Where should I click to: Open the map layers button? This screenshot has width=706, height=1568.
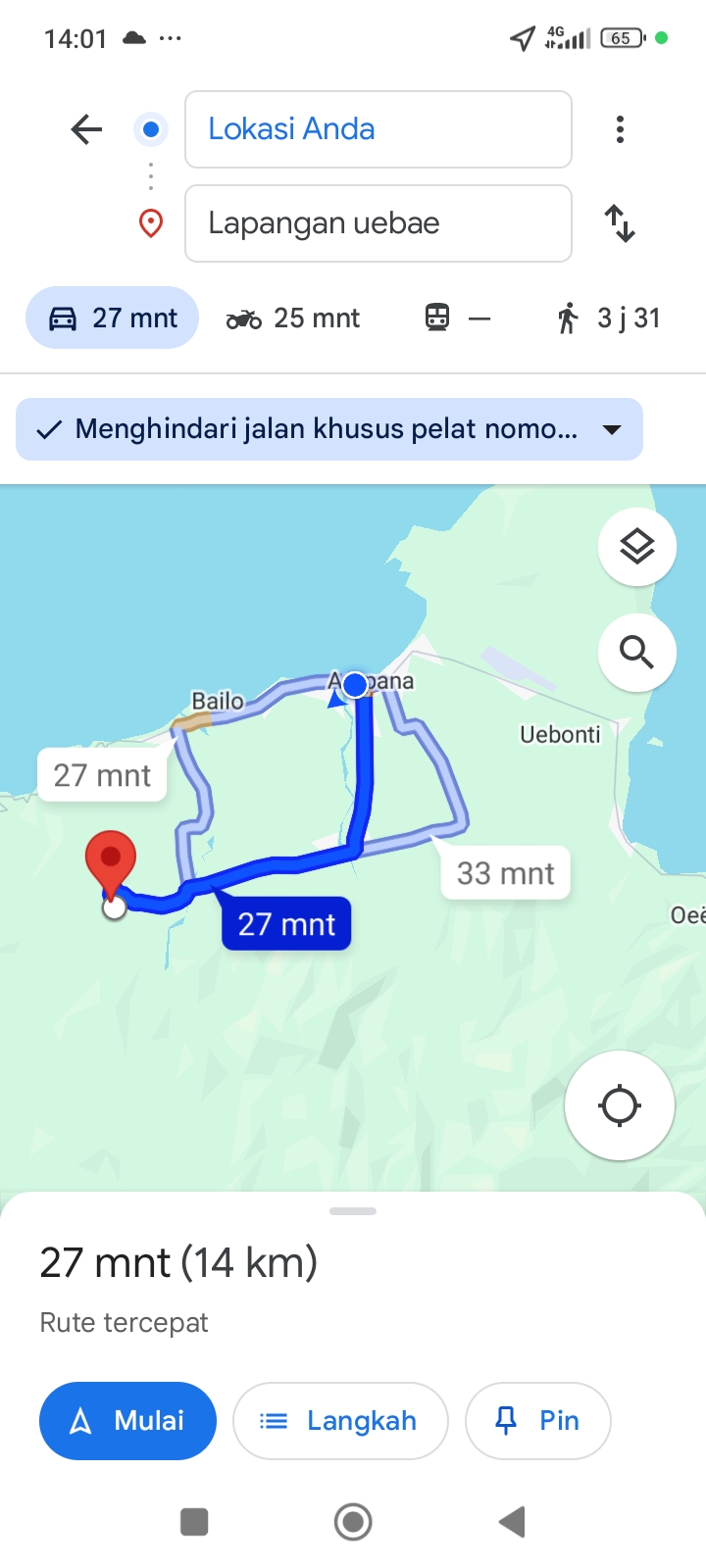point(637,547)
